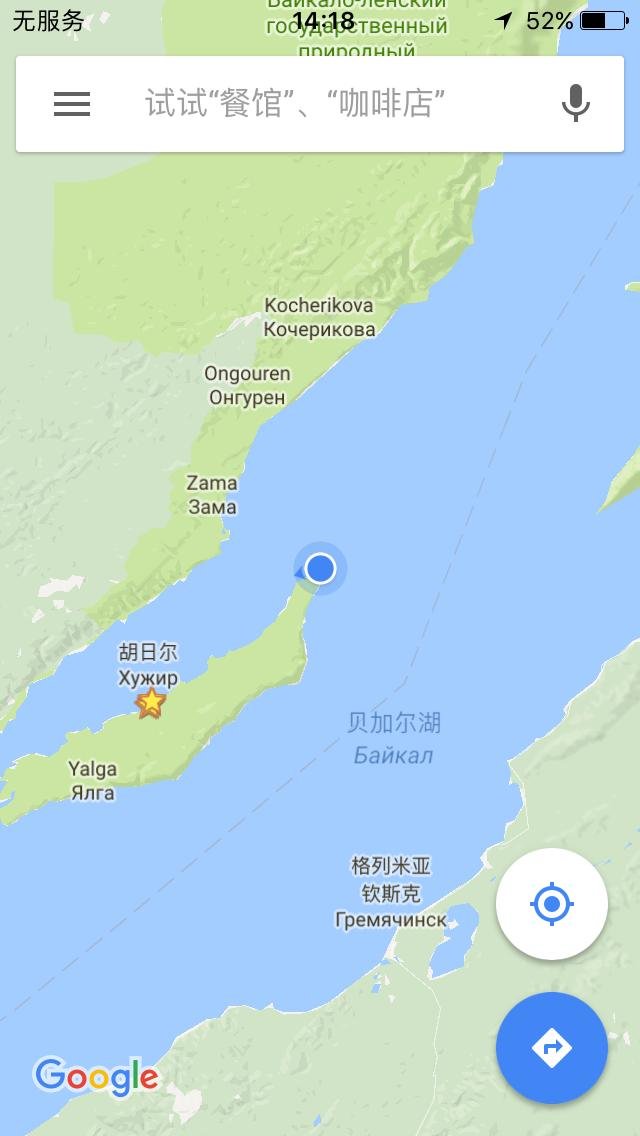
Task: Select the starred place near Хужир
Action: [150, 703]
